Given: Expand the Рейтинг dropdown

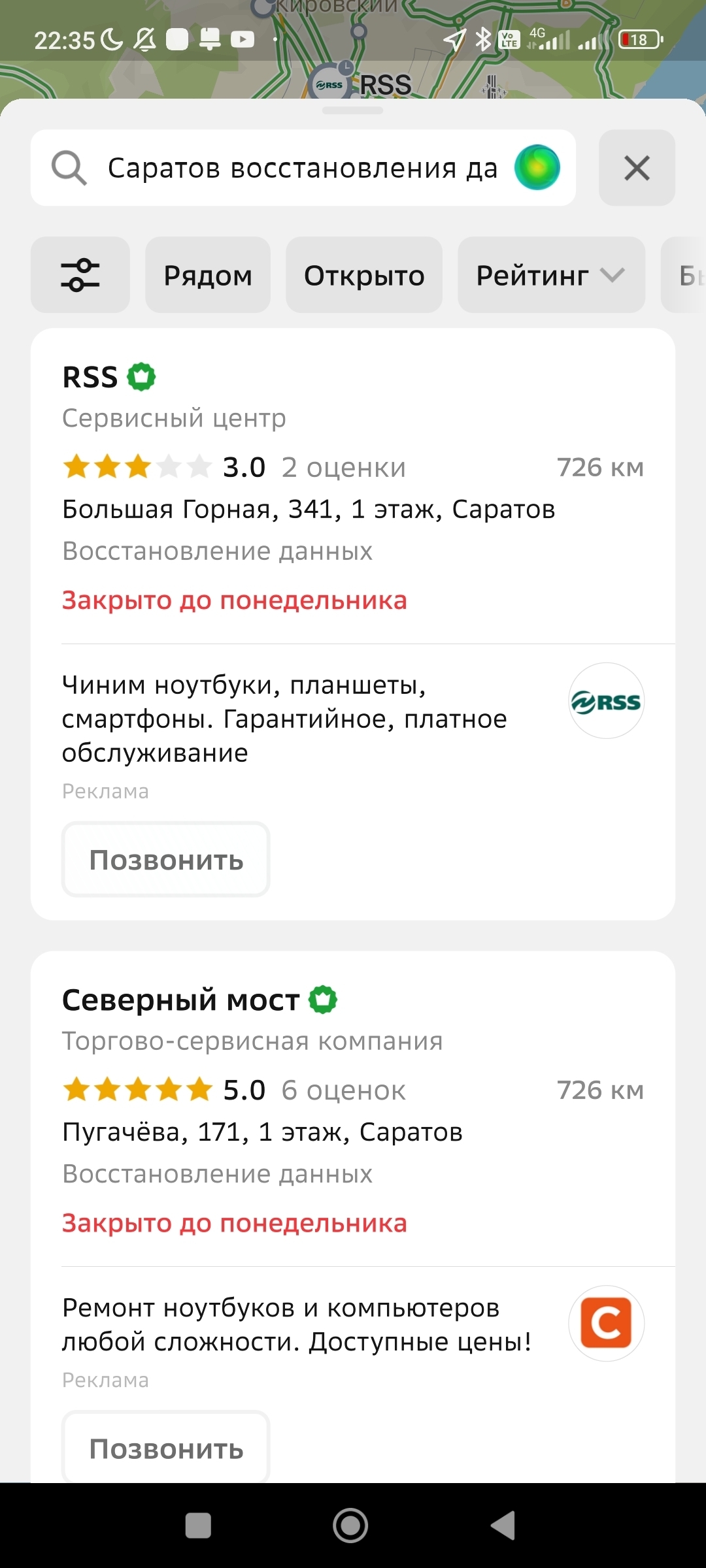Looking at the screenshot, I should 551,275.
